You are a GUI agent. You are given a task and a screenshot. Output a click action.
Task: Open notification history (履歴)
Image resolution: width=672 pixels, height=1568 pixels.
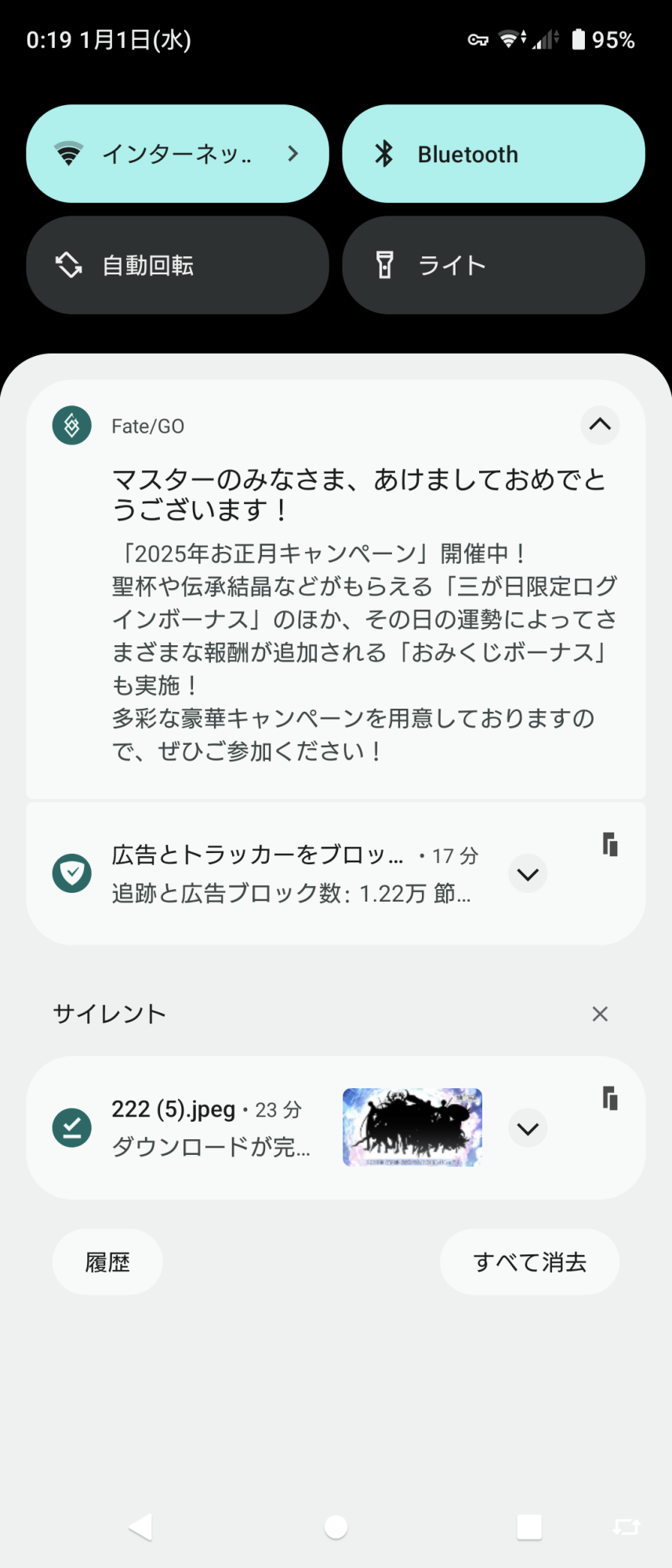click(107, 1262)
